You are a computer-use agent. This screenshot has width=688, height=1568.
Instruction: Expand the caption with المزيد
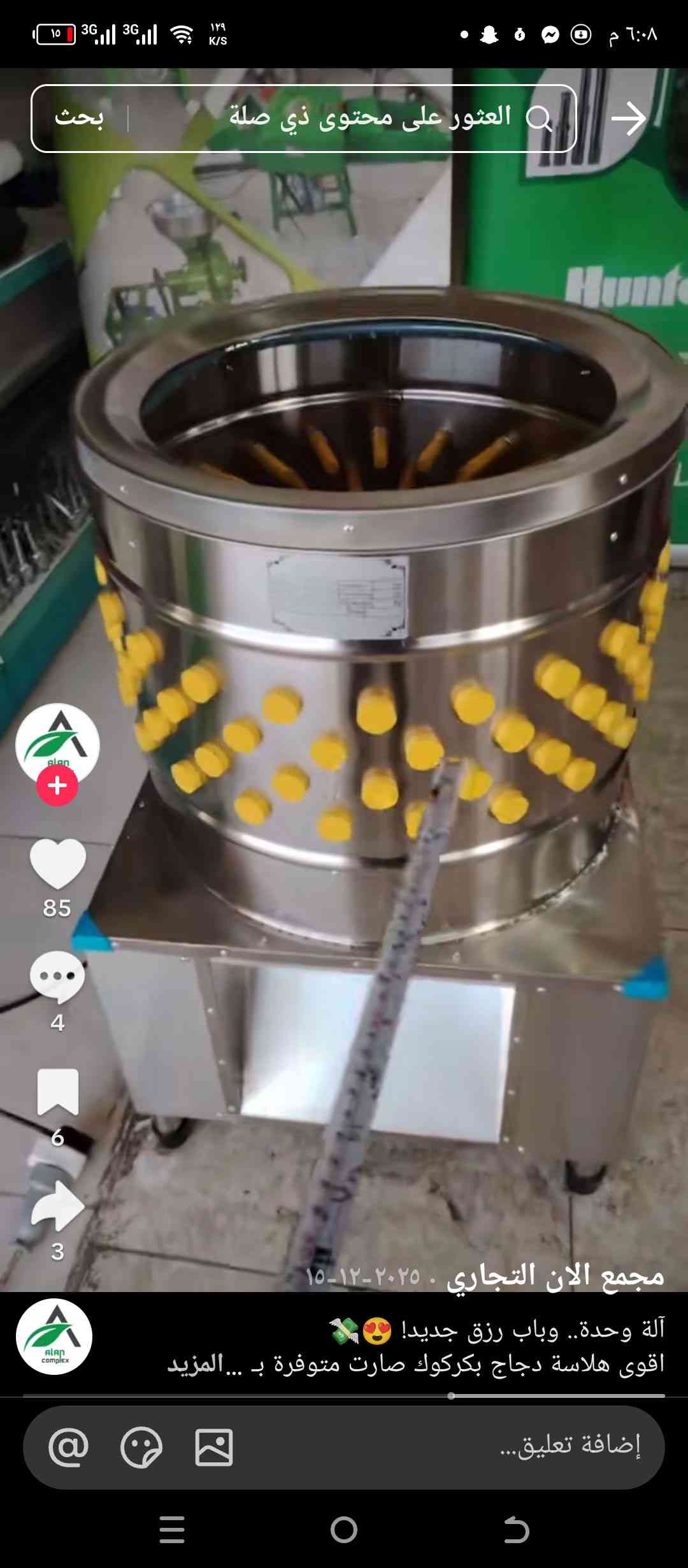[x=196, y=1363]
